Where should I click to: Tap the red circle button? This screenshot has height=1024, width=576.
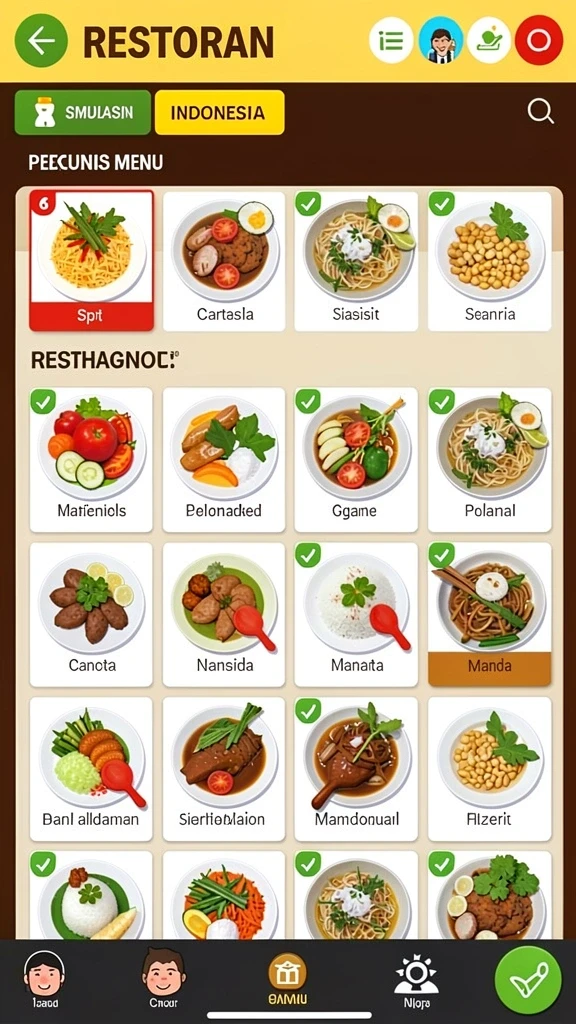pyautogui.click(x=539, y=40)
